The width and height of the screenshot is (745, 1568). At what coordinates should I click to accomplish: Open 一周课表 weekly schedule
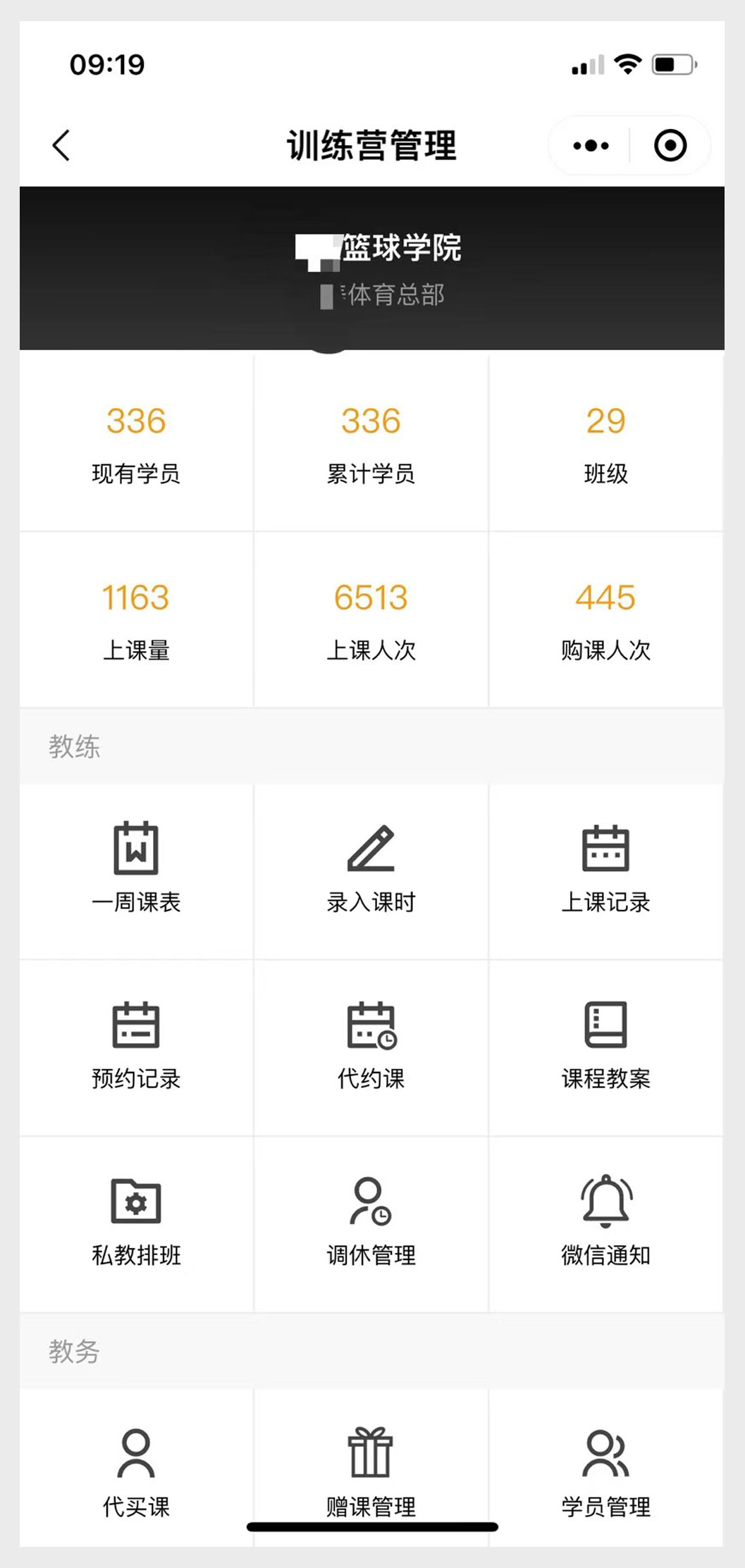(x=136, y=871)
